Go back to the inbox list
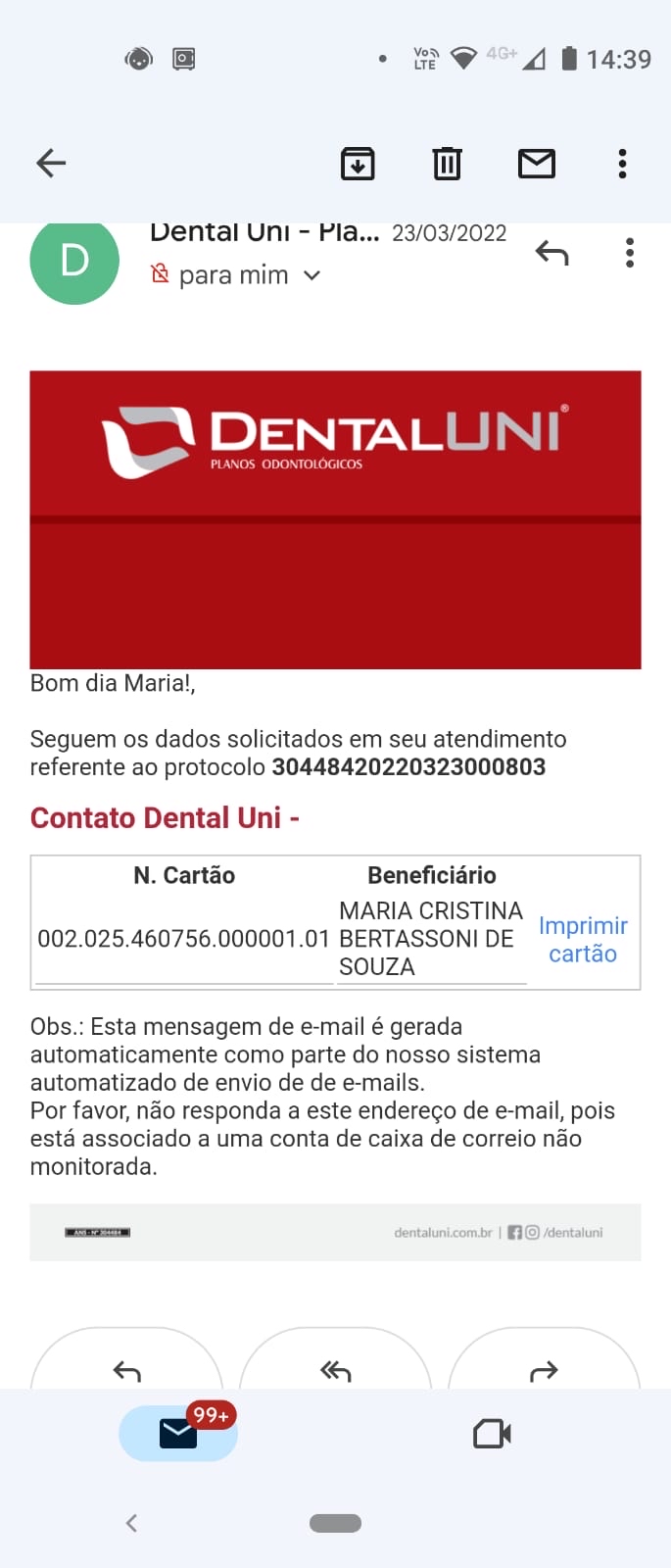Screen dimensions: 671x1568 (51, 163)
